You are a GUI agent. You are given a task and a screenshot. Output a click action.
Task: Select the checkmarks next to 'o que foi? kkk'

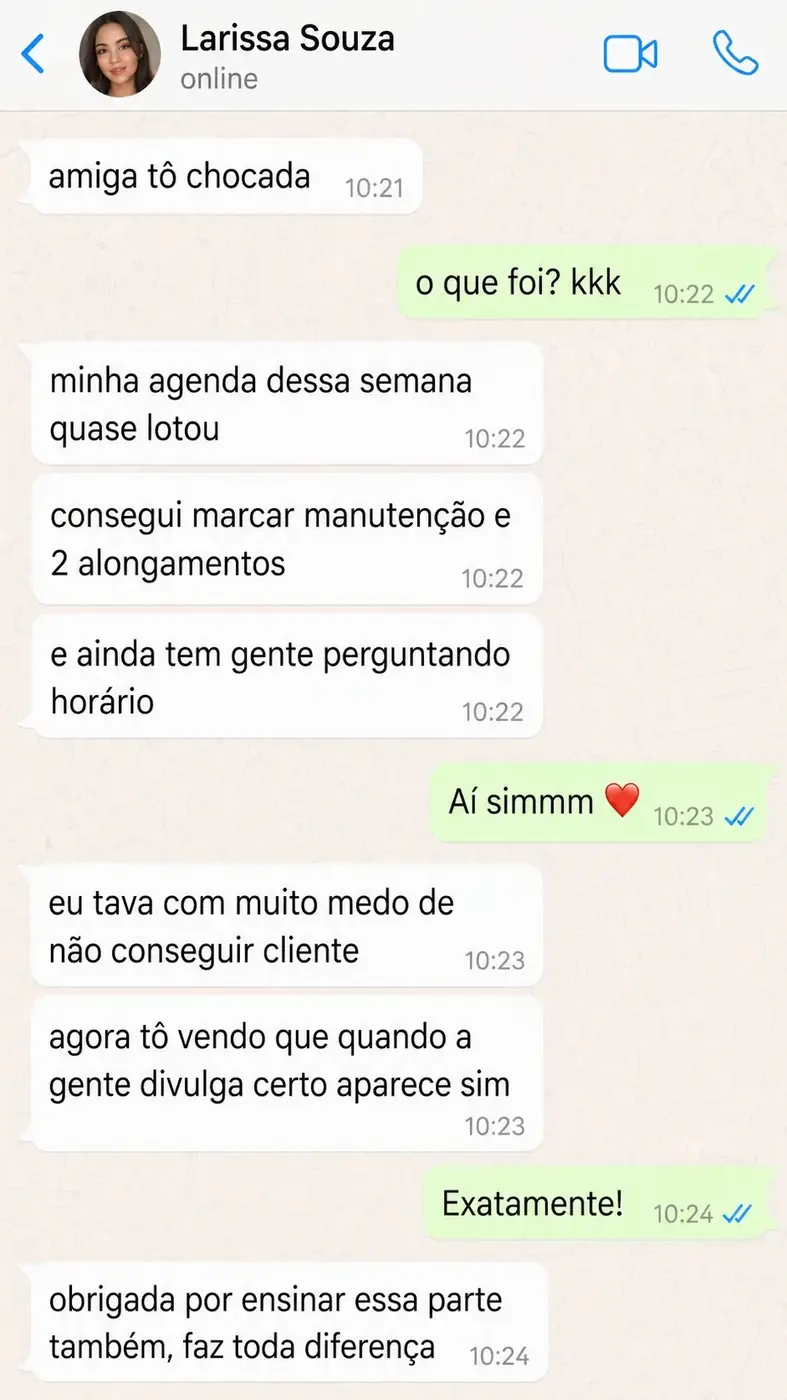pyautogui.click(x=737, y=293)
